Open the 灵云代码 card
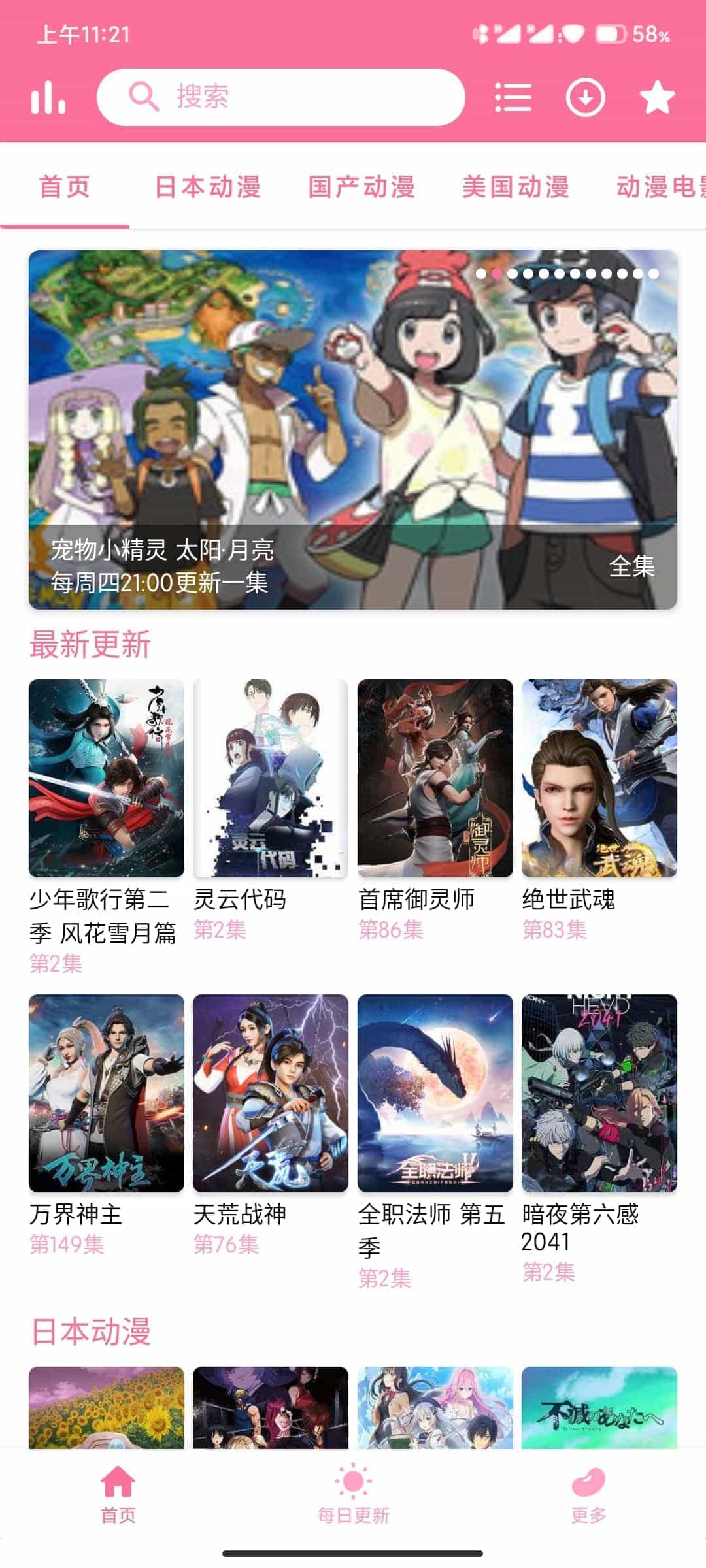The image size is (706, 1568). point(270,779)
